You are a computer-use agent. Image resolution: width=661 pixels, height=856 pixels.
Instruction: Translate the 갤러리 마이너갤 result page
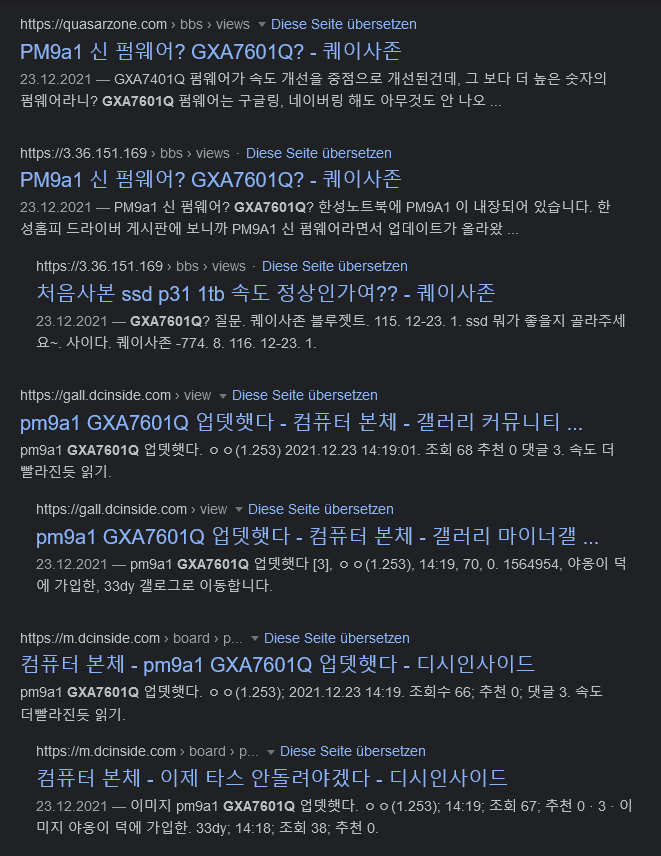(320, 509)
